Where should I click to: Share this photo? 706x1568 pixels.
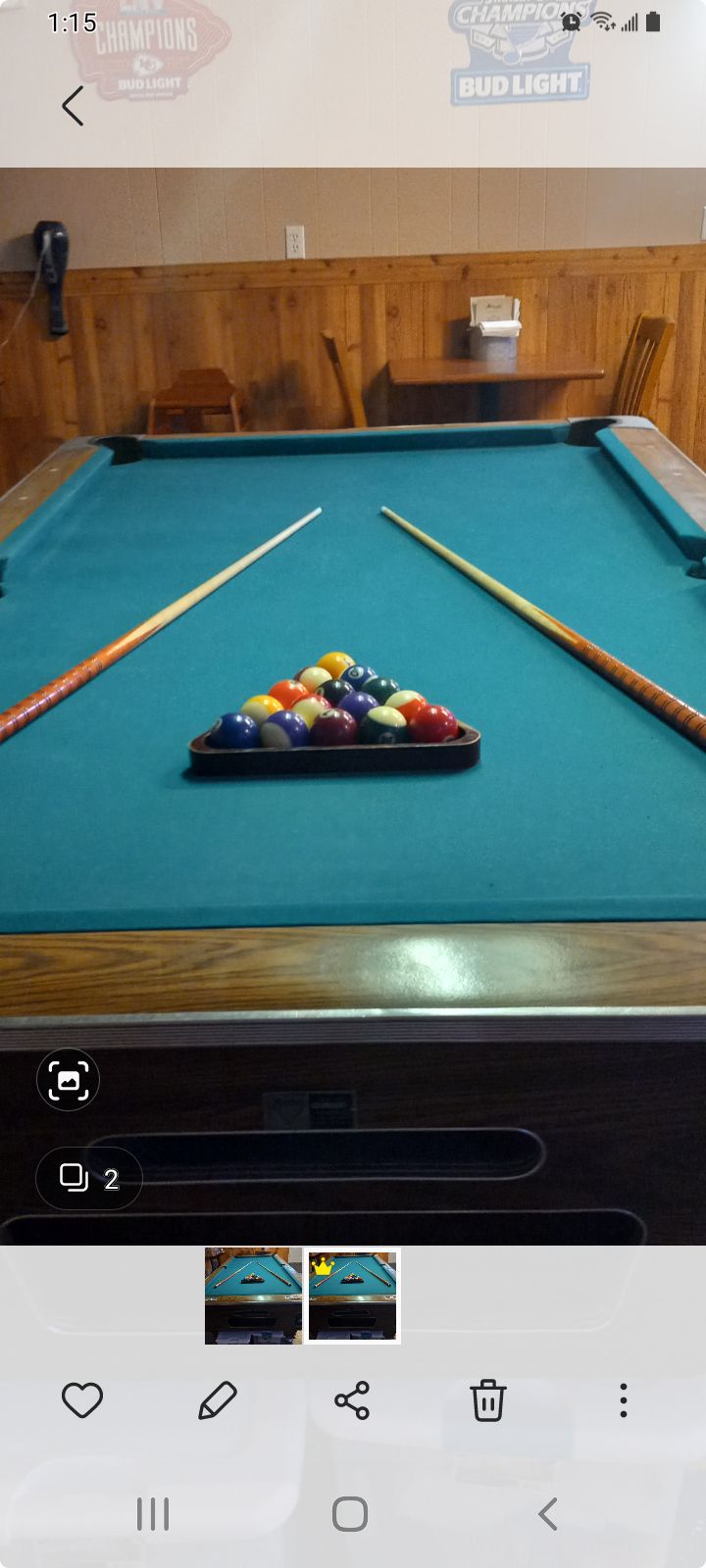pyautogui.click(x=352, y=1400)
